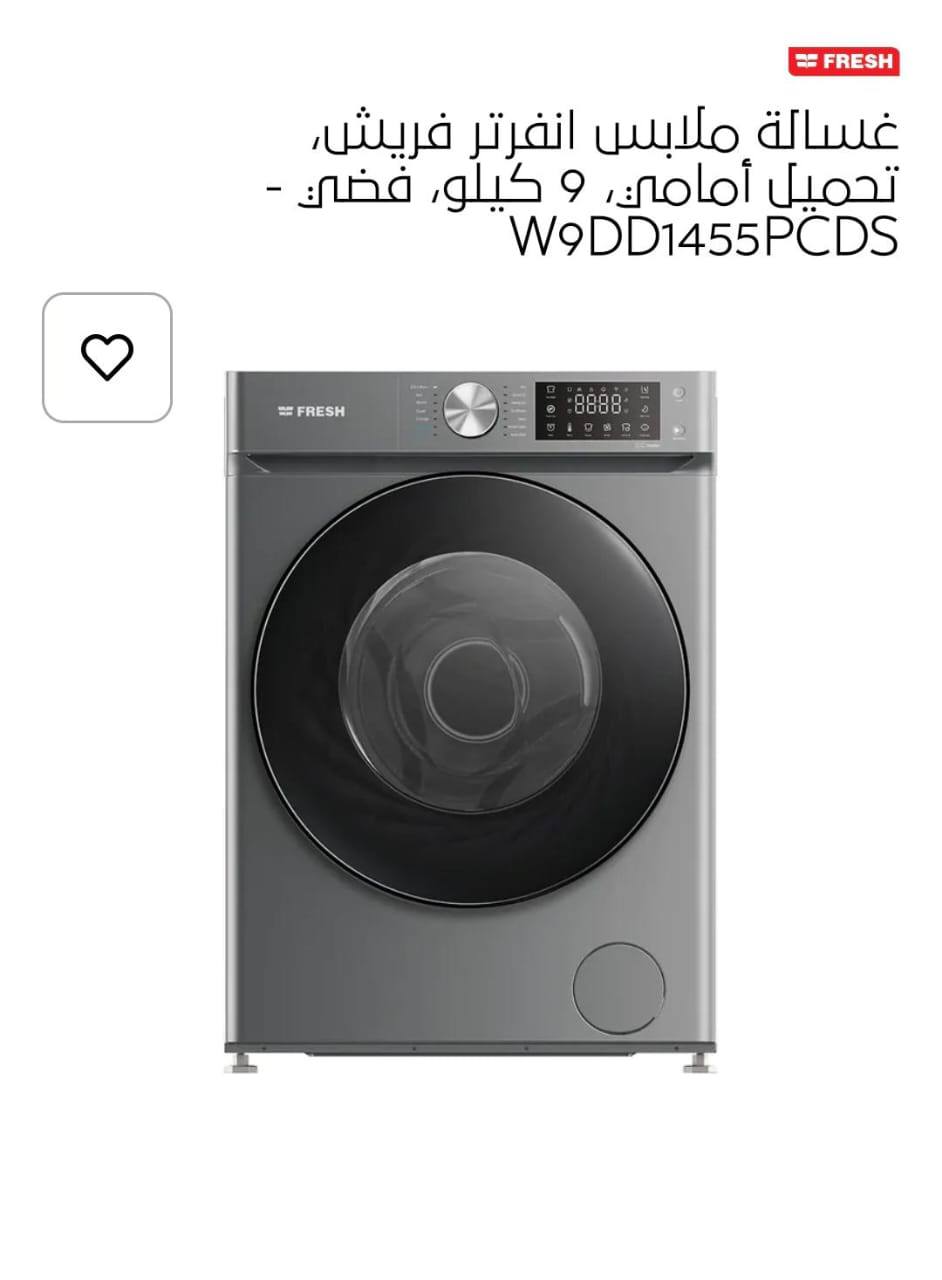Open the Fresh washing machine product image
Viewport: 942px width, 1280px height.
(470, 720)
